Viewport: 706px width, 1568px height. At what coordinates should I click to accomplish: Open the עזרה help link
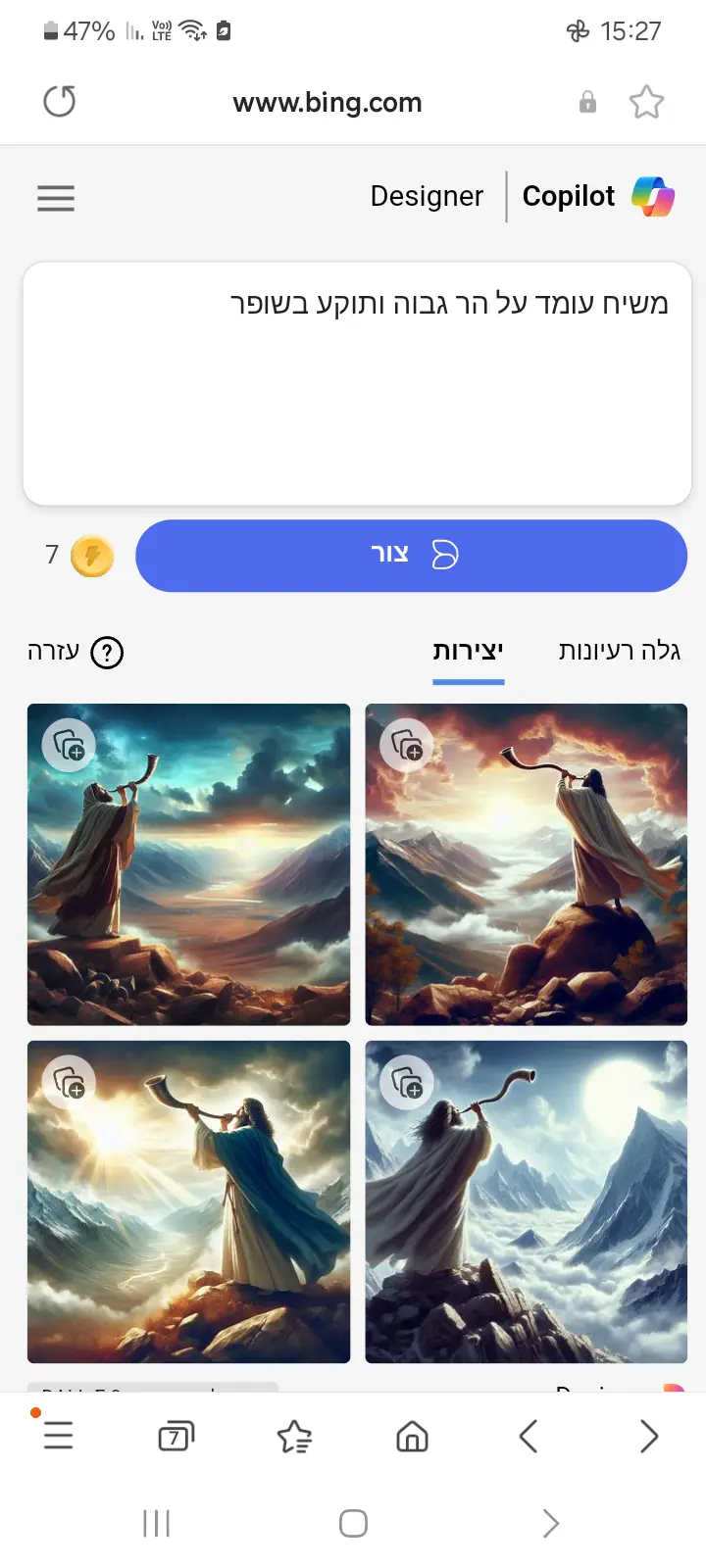tap(76, 652)
